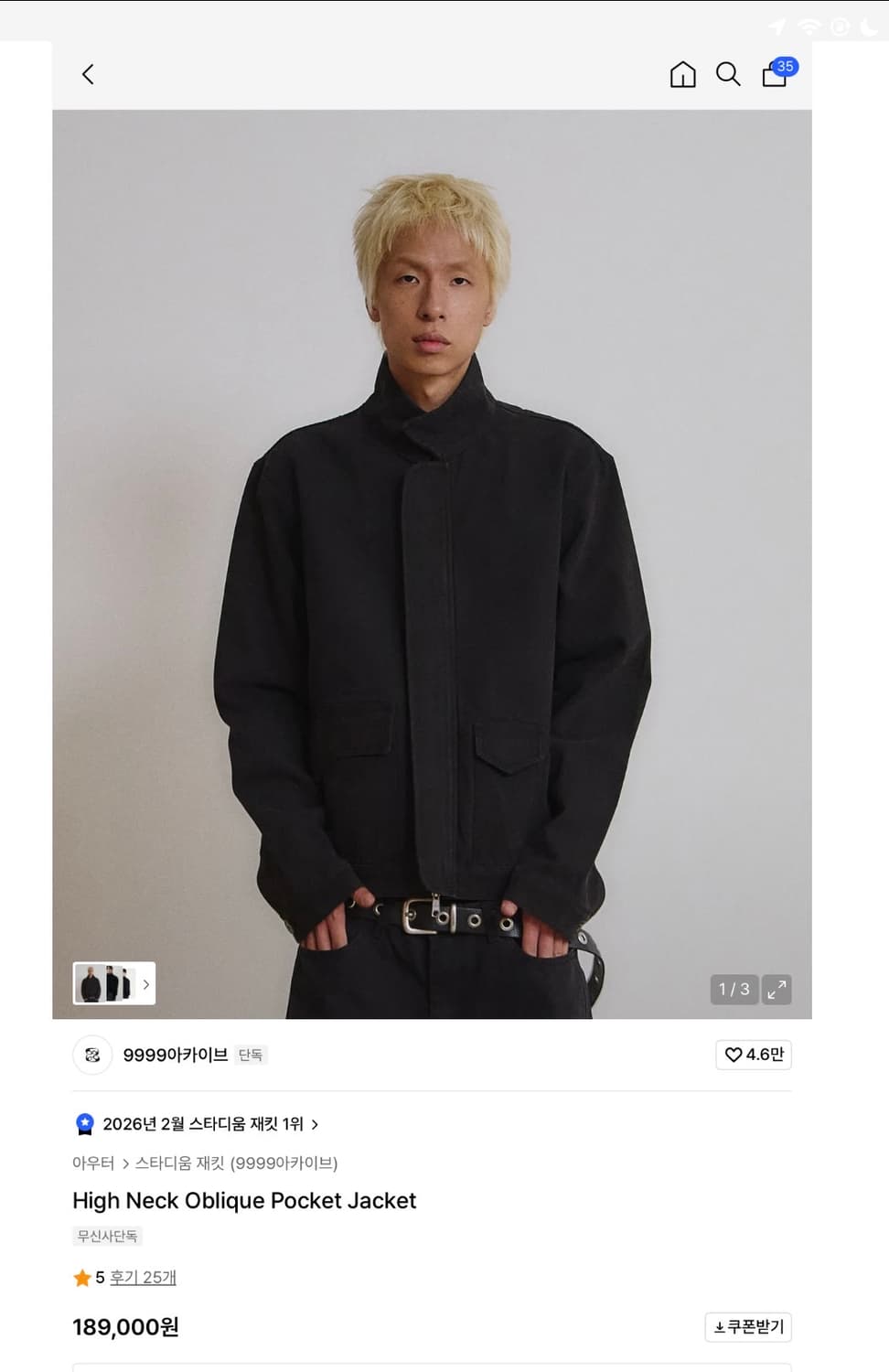
Task: Open the 단독 label next to brand name
Action: 252,1055
